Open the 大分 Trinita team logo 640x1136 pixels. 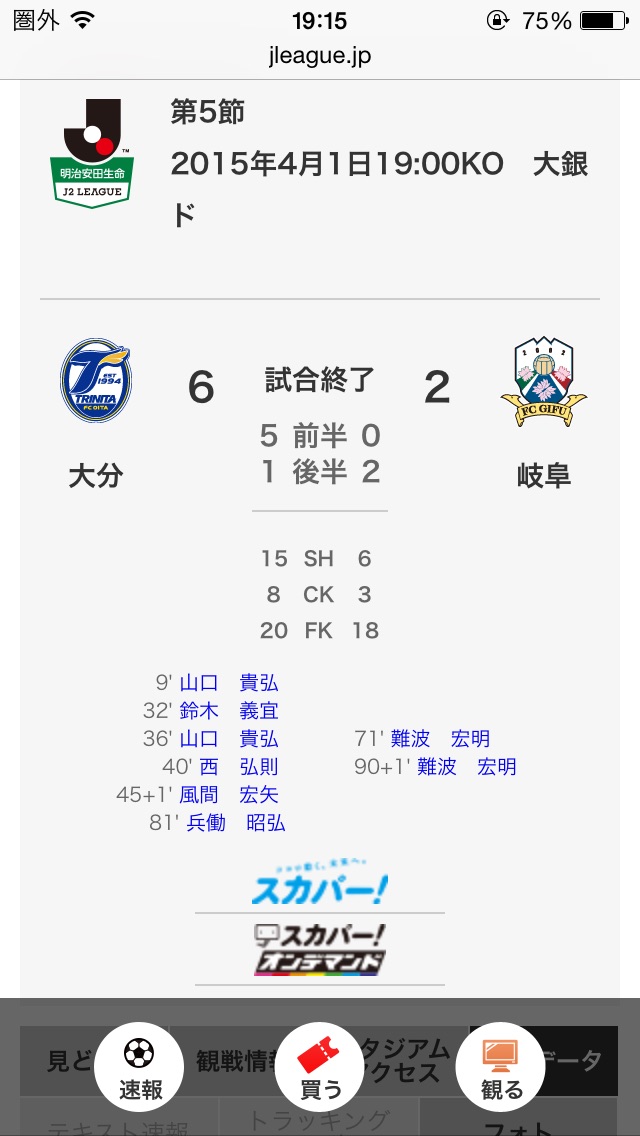click(x=96, y=380)
